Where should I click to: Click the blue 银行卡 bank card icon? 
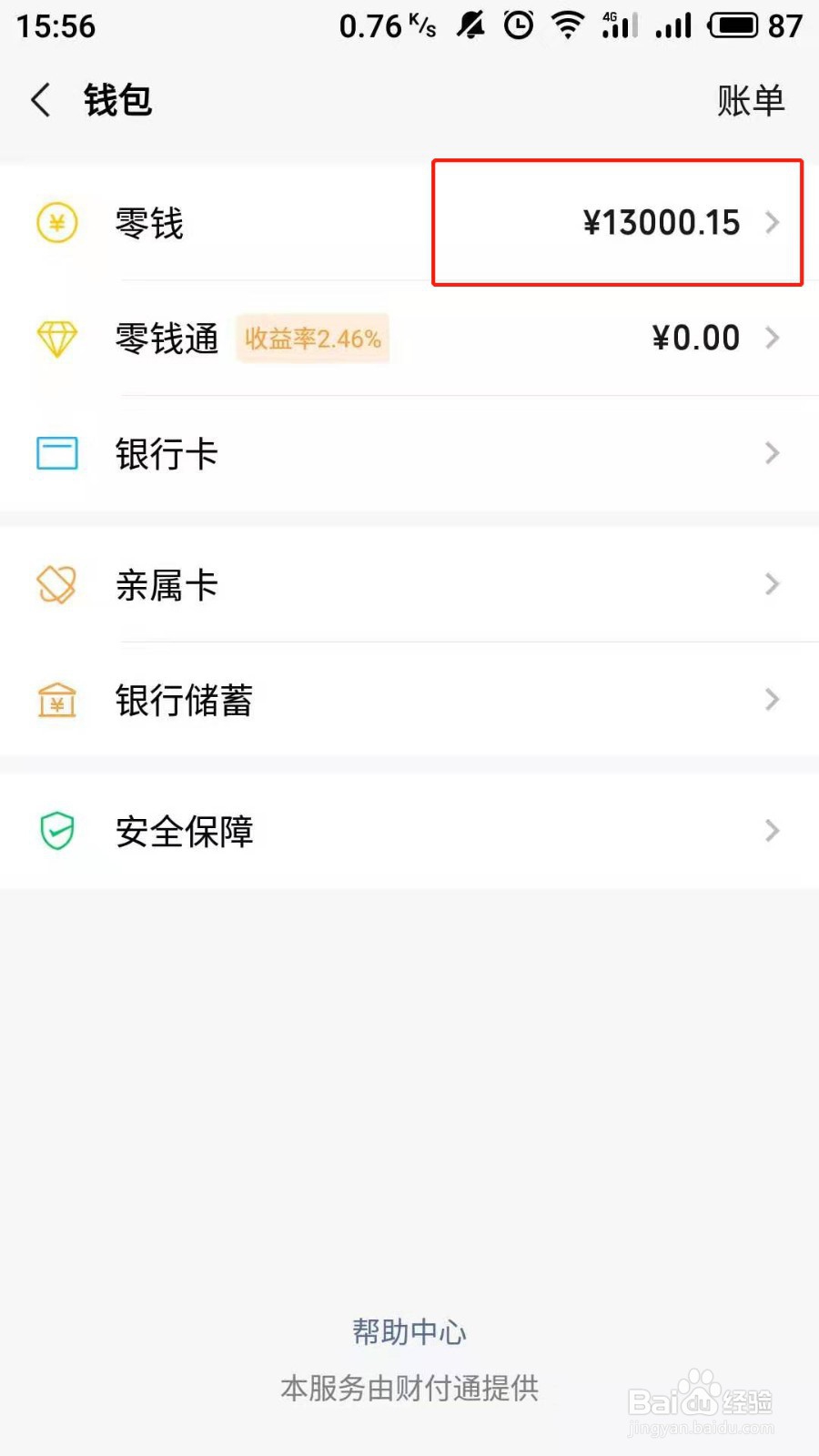(56, 452)
